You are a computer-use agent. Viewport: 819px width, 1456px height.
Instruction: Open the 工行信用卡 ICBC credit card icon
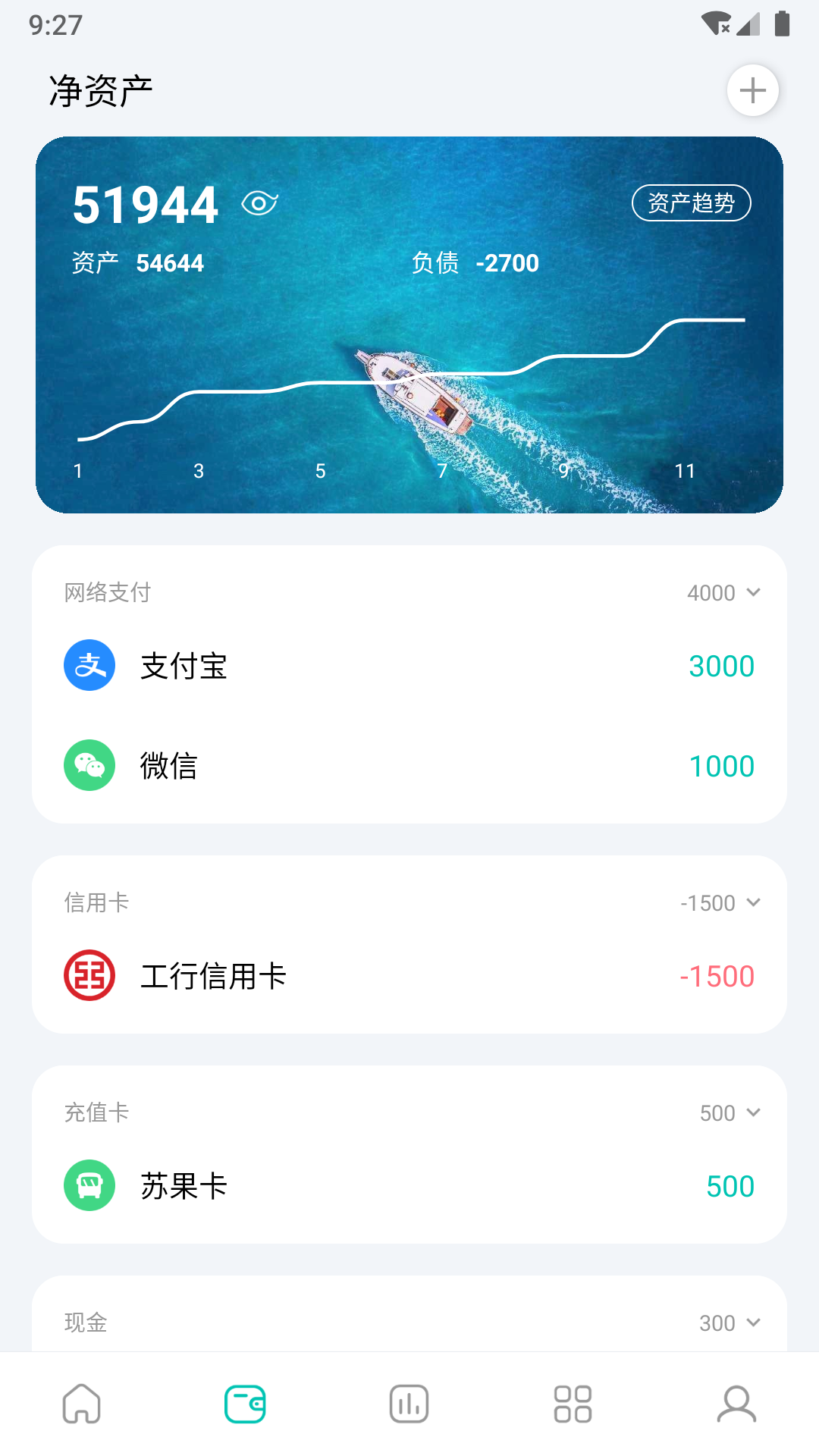89,975
